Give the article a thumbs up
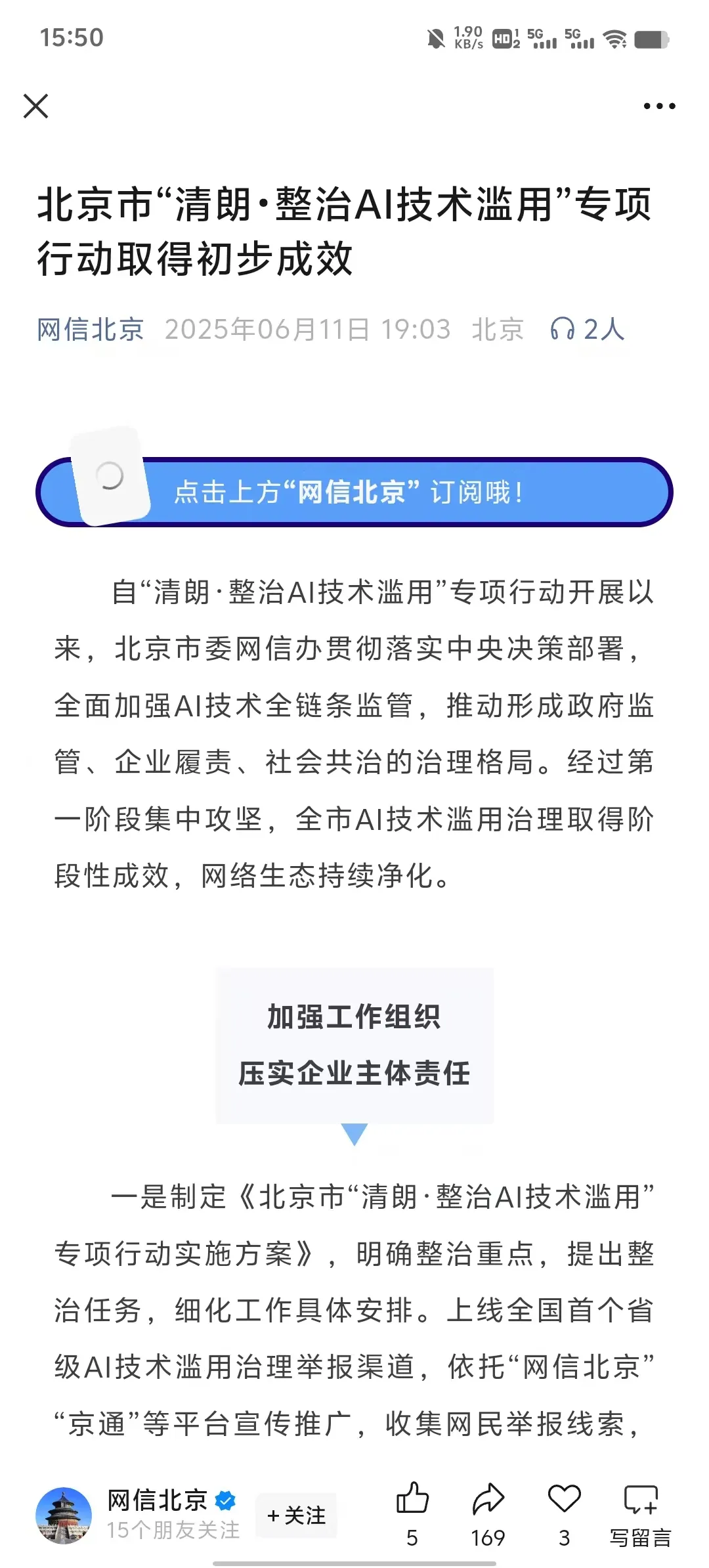Screen dimensions: 709x1568 coord(412,1500)
